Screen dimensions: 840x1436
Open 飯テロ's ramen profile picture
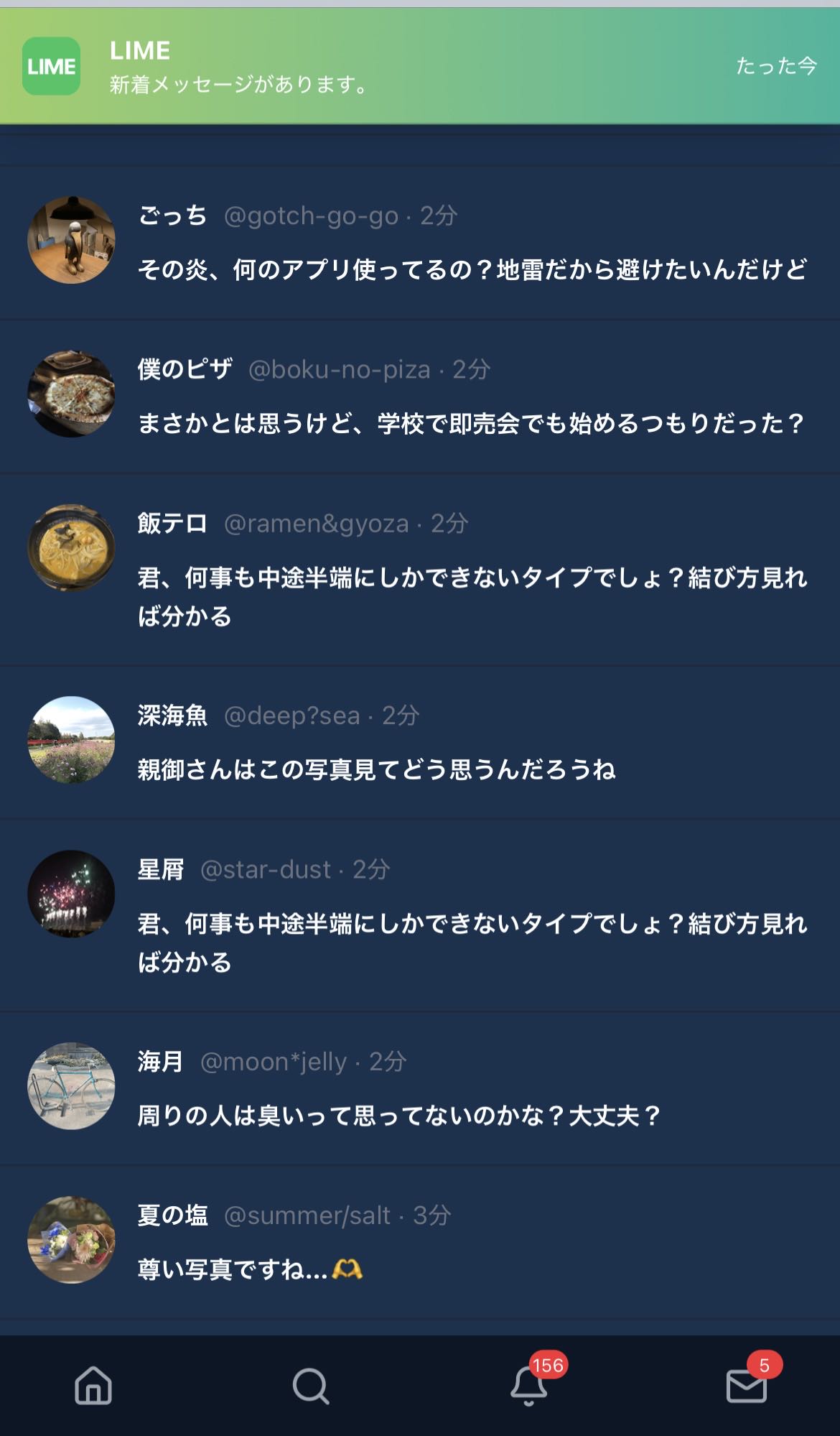pyautogui.click(x=71, y=548)
